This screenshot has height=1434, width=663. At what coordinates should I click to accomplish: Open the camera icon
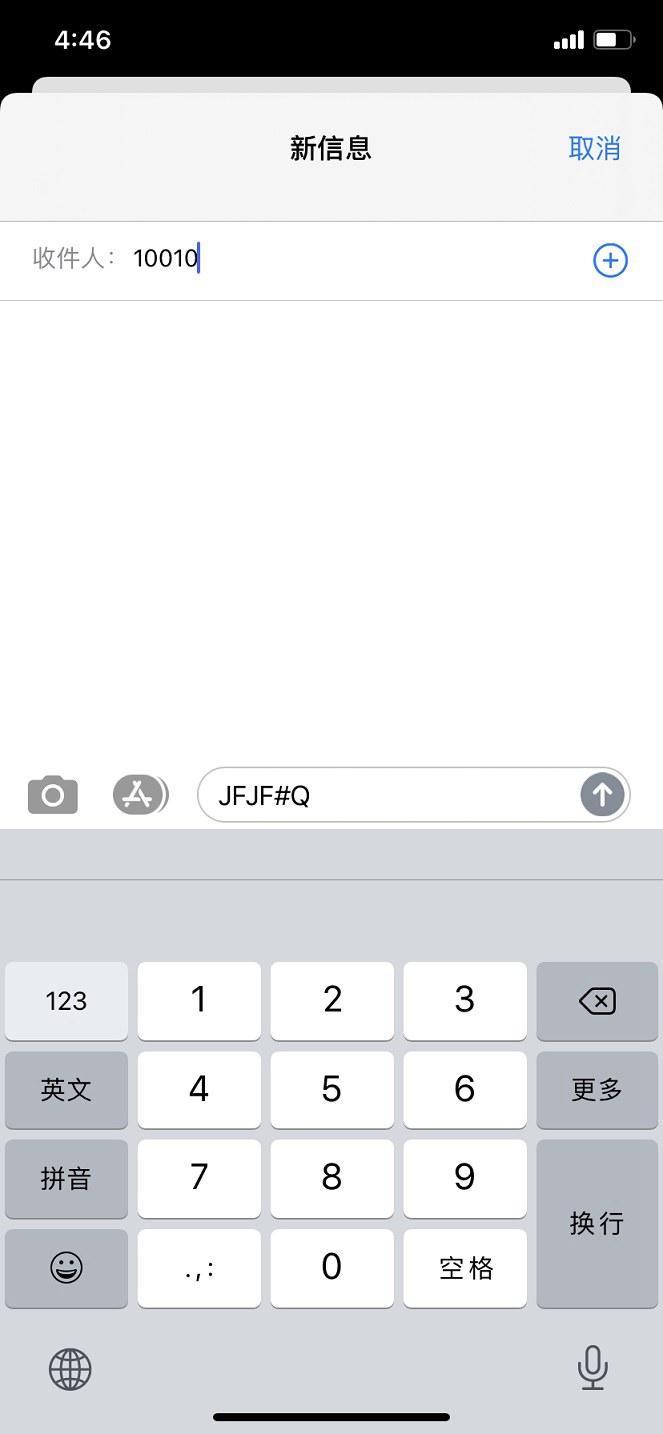coord(53,795)
